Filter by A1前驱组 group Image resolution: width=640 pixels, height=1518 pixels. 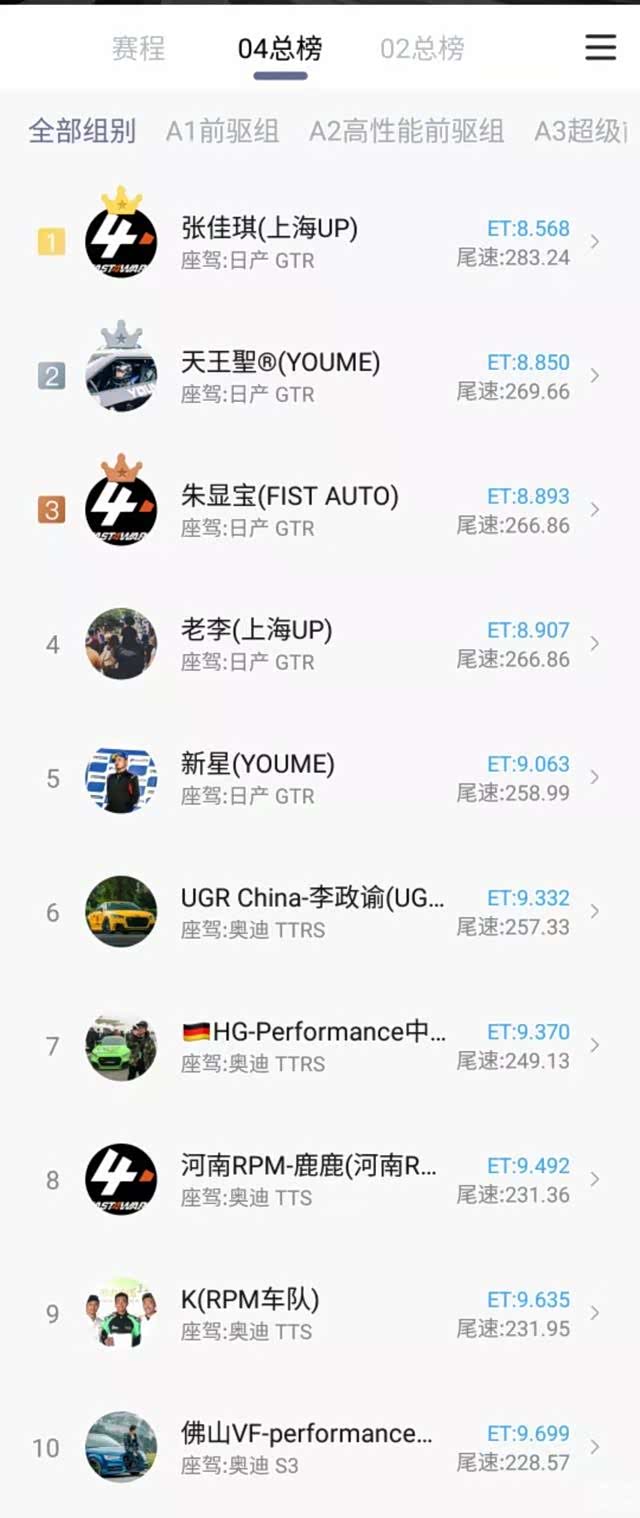222,131
